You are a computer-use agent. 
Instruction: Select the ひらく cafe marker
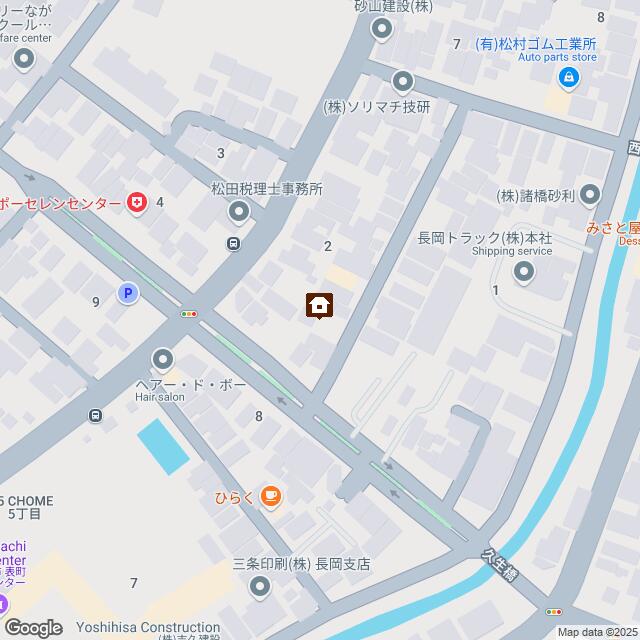[x=270, y=495]
